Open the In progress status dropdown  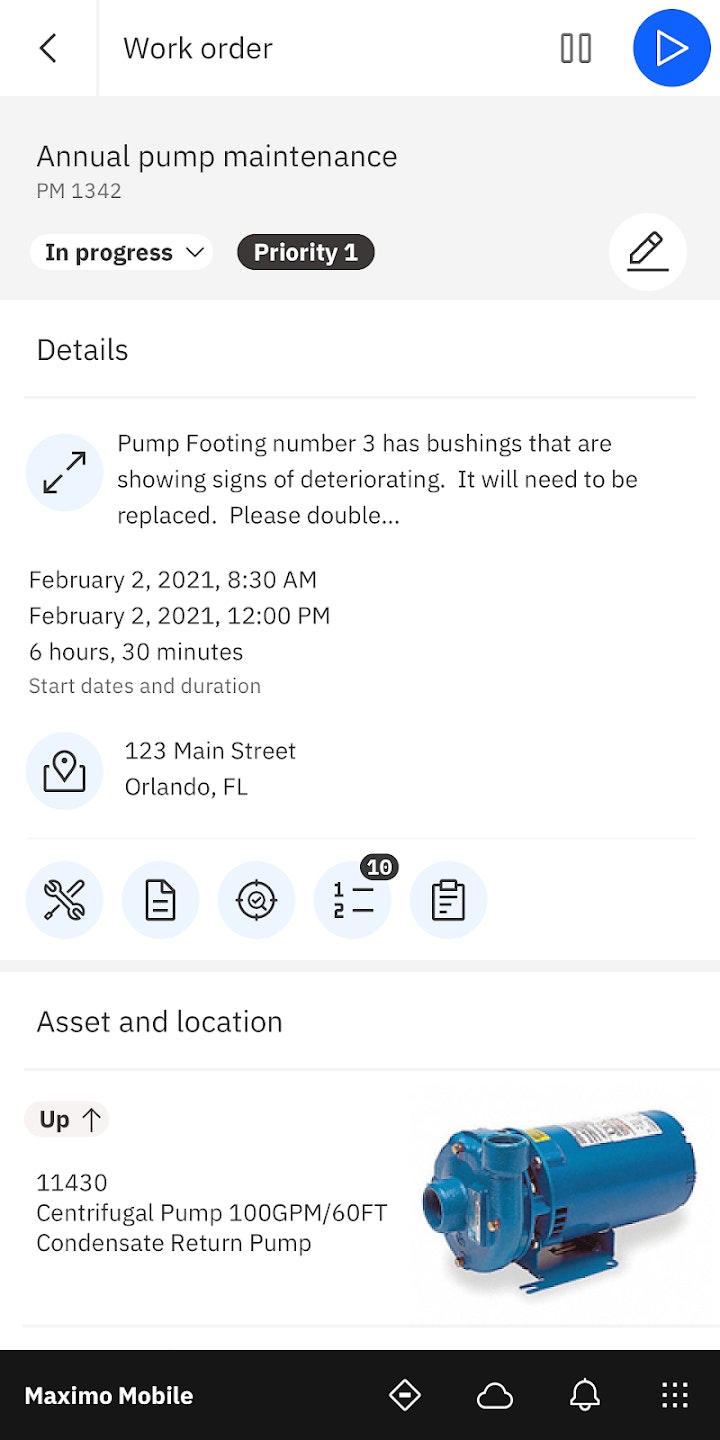[121, 252]
